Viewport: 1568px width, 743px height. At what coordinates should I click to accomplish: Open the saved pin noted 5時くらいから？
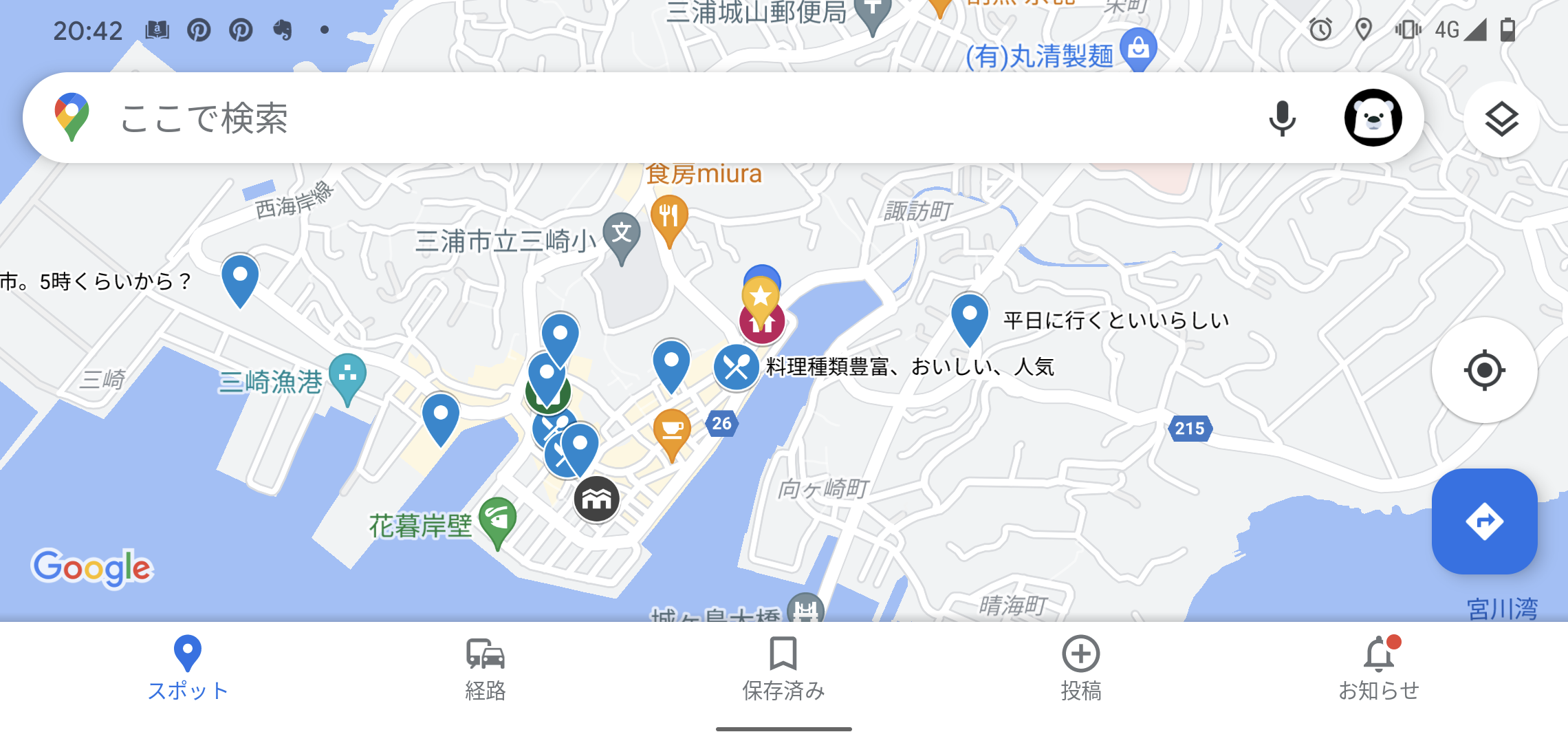click(x=240, y=278)
